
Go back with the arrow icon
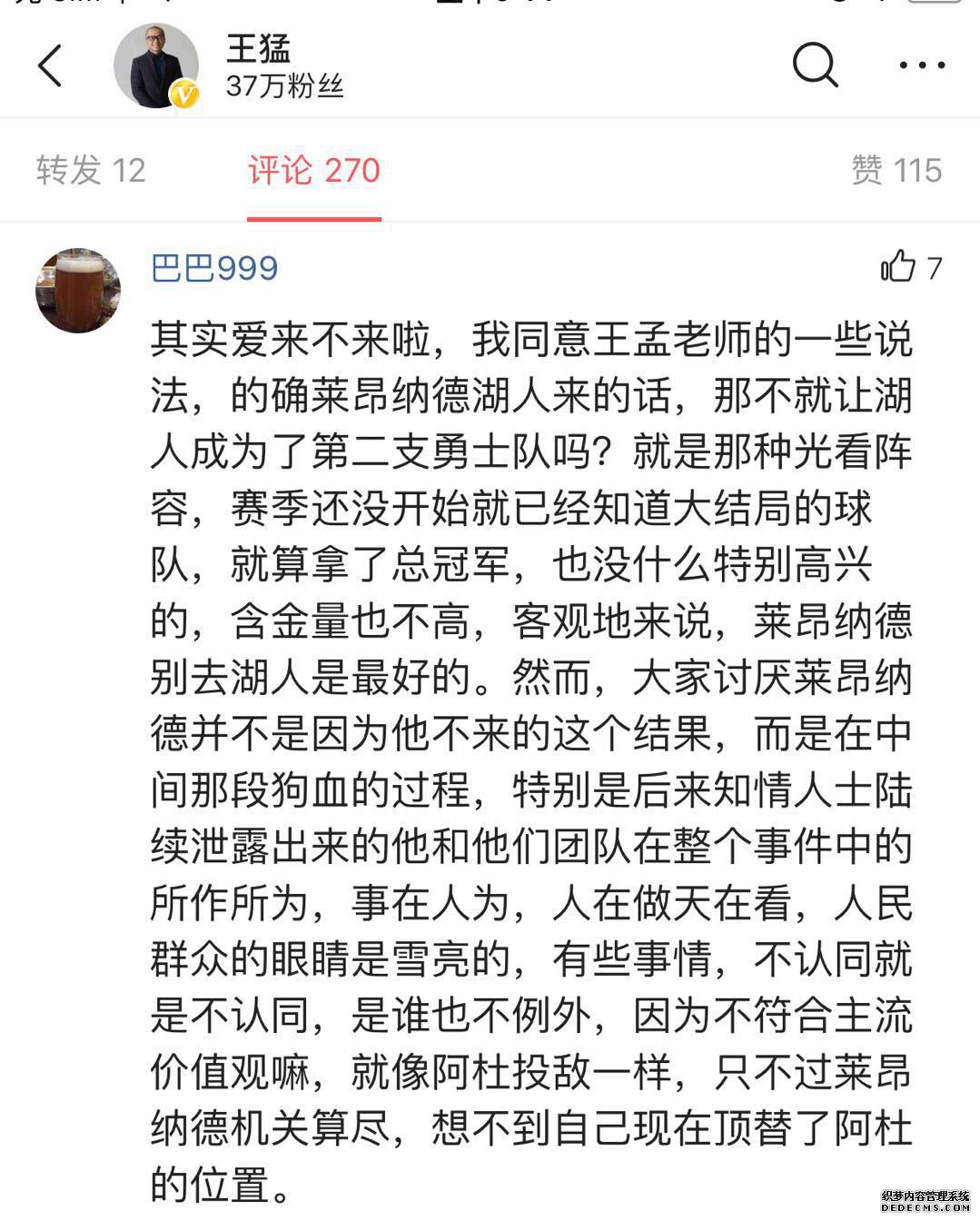pos(51,65)
